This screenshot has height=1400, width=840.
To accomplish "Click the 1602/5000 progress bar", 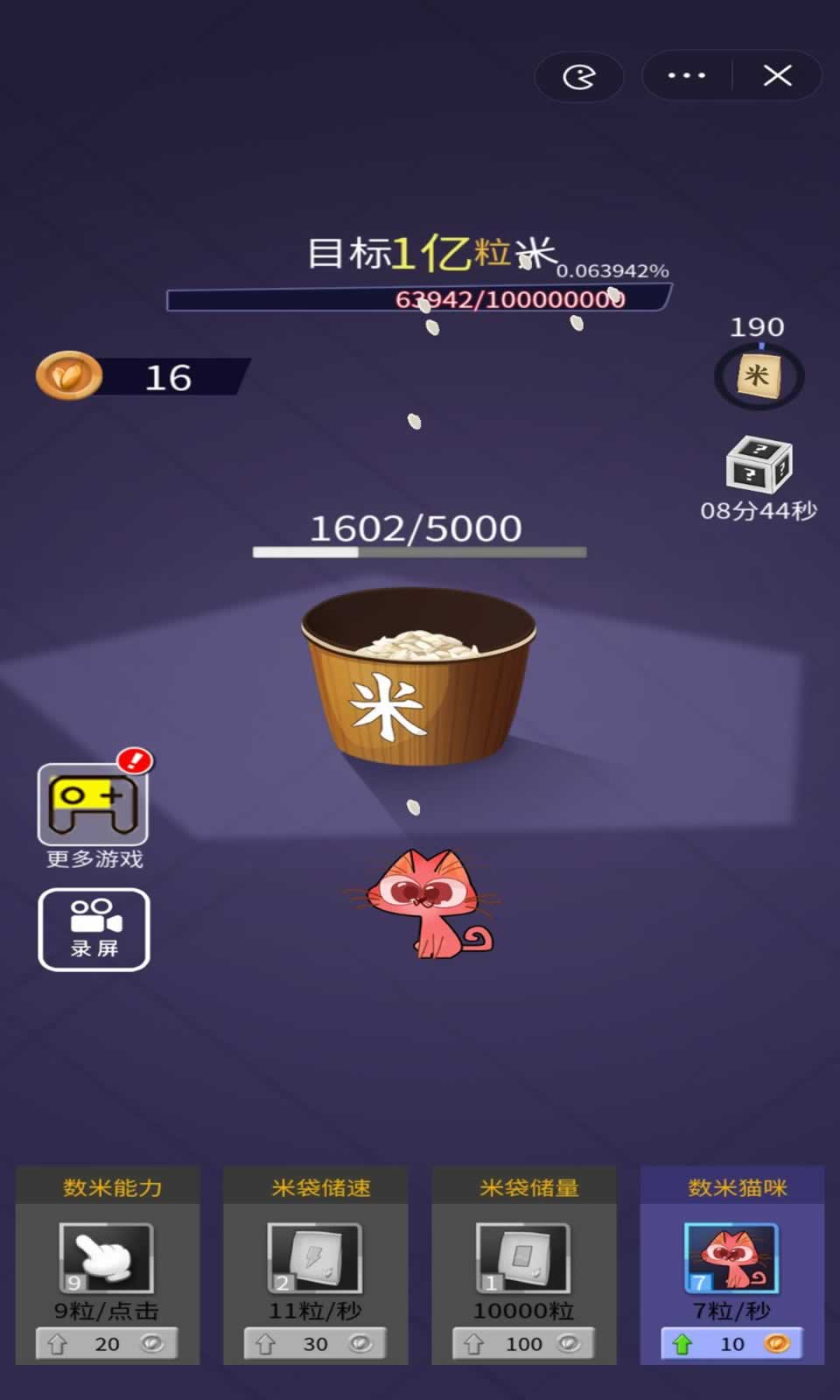I will coord(418,551).
